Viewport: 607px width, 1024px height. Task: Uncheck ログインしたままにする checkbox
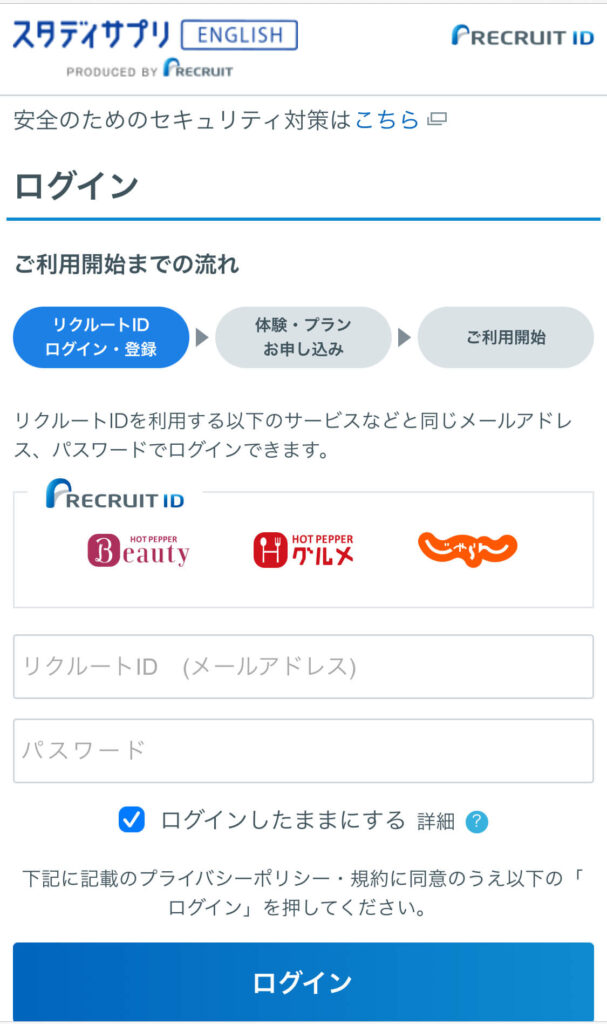pos(131,820)
